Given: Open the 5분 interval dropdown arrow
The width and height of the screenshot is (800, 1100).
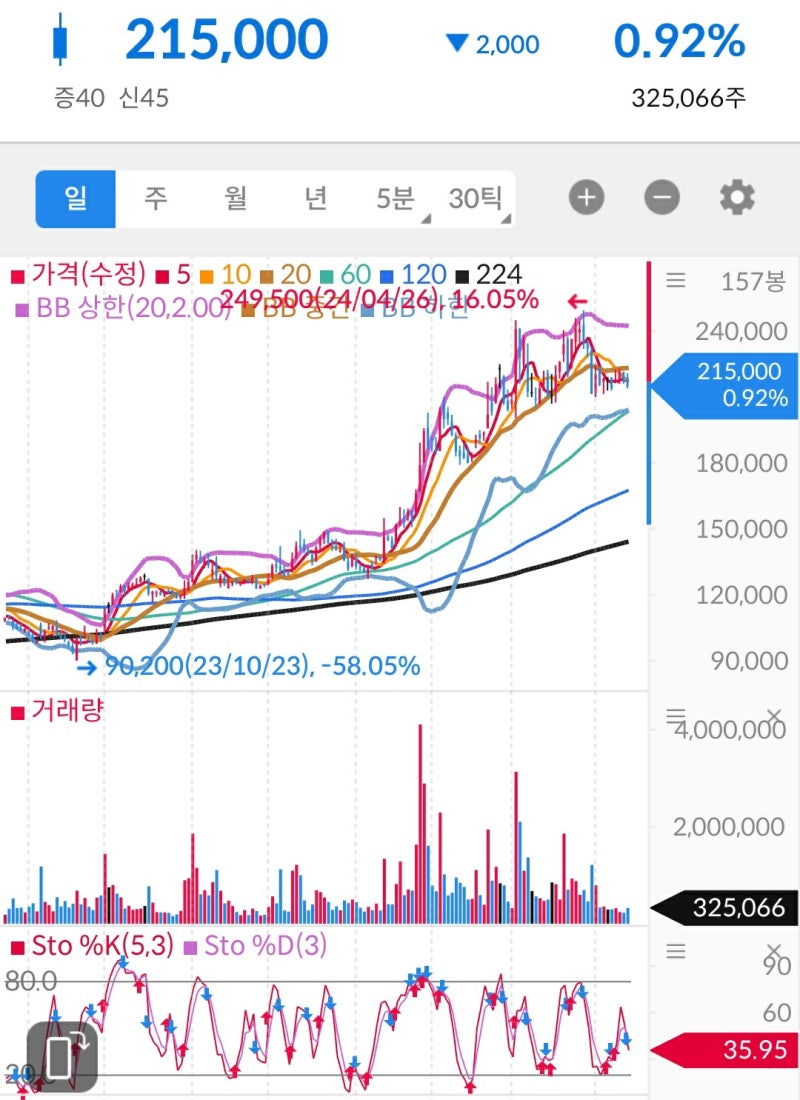Looking at the screenshot, I should [x=425, y=214].
